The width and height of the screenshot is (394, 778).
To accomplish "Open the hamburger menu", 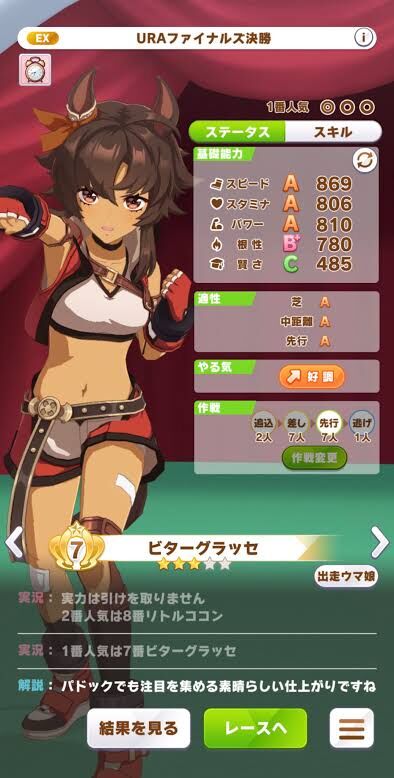I will pos(352,728).
